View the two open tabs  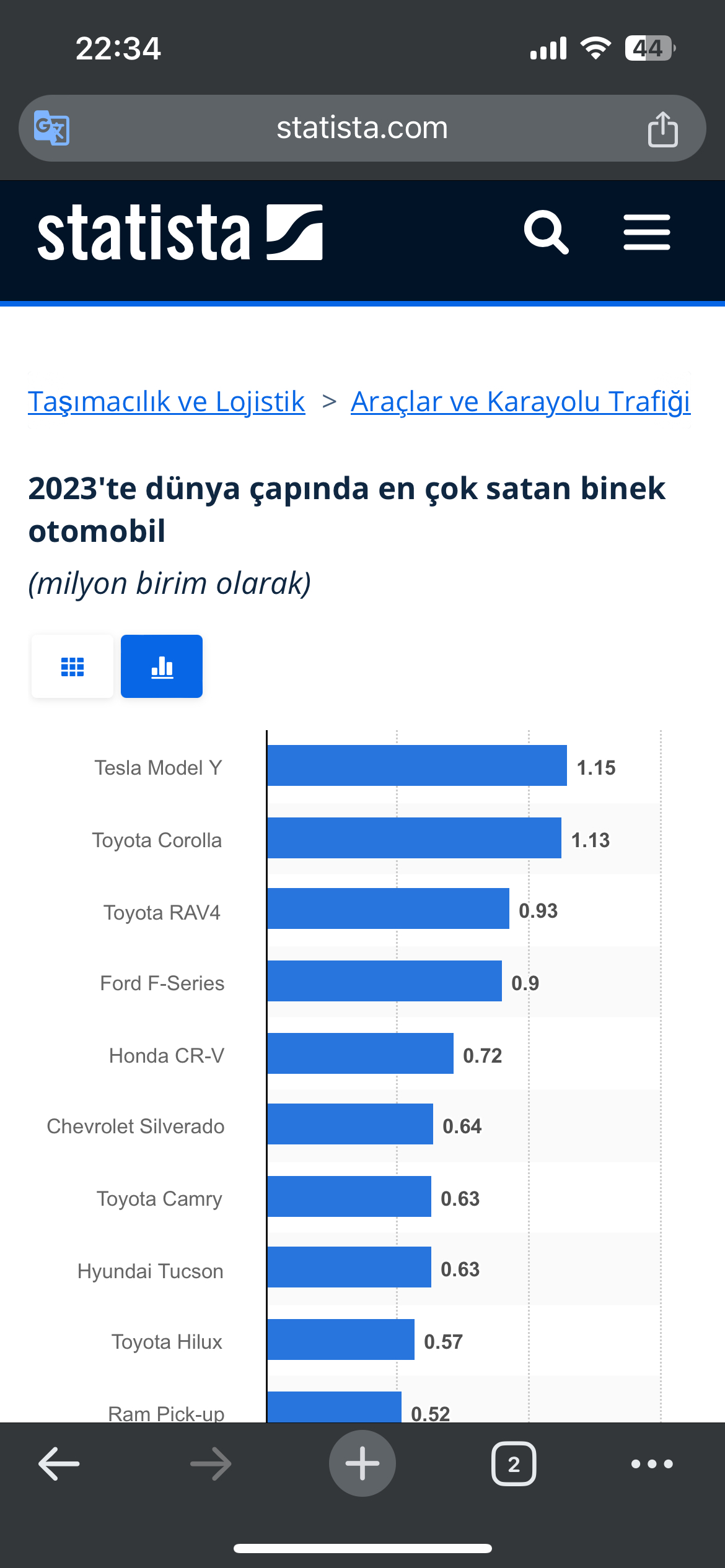514,1464
